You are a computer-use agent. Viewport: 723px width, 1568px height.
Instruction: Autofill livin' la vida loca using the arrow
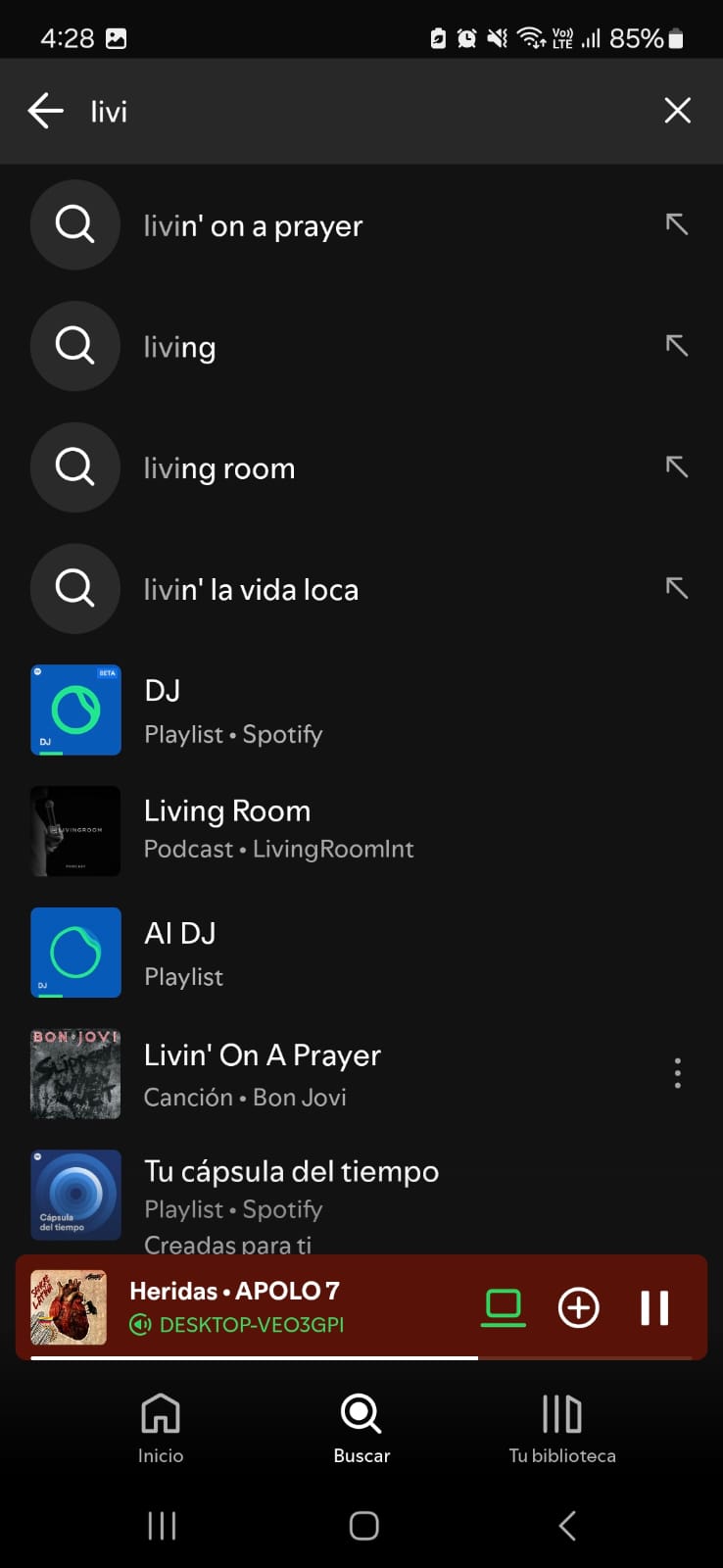pyautogui.click(x=676, y=588)
